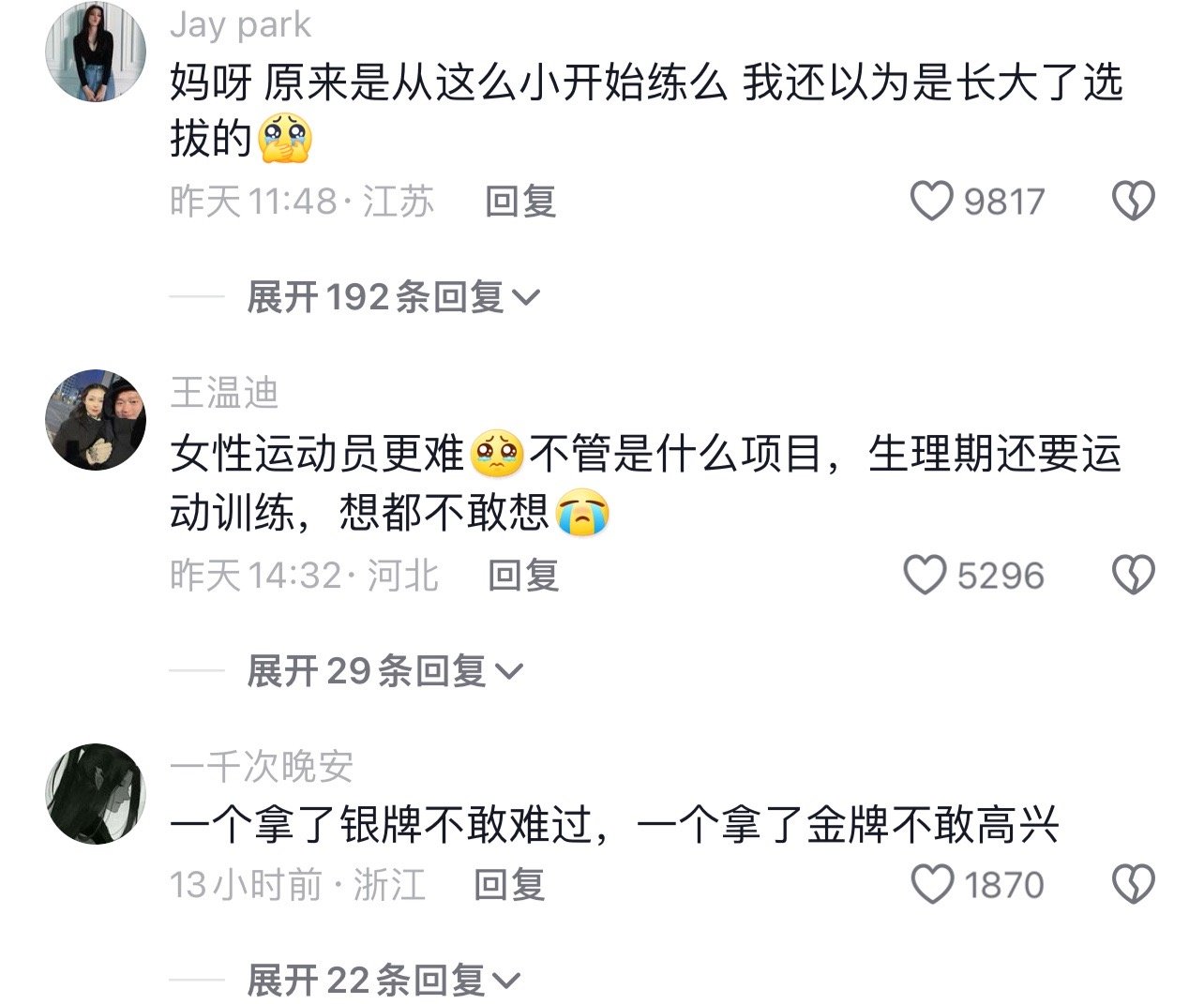Open Jay park's profile avatar

[x=97, y=52]
